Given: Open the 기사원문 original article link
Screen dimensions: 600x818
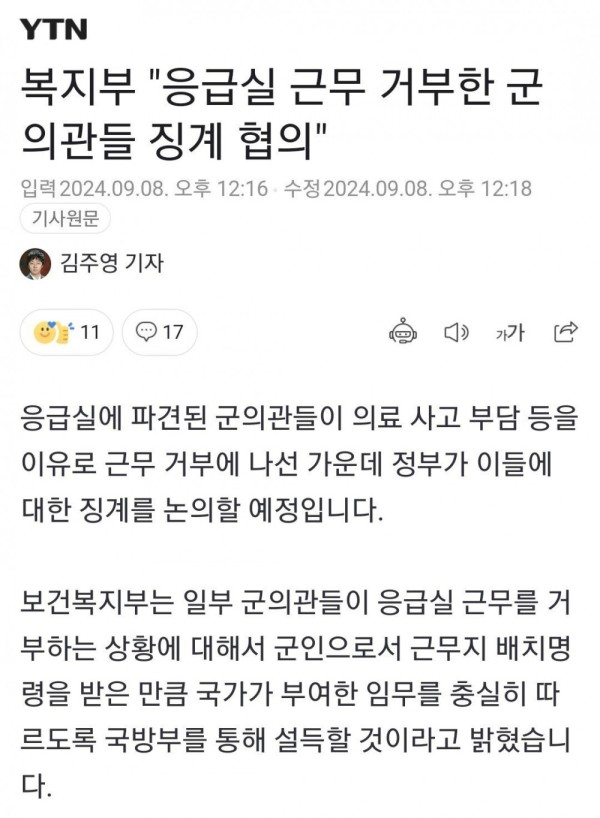Looking at the screenshot, I should tap(65, 219).
